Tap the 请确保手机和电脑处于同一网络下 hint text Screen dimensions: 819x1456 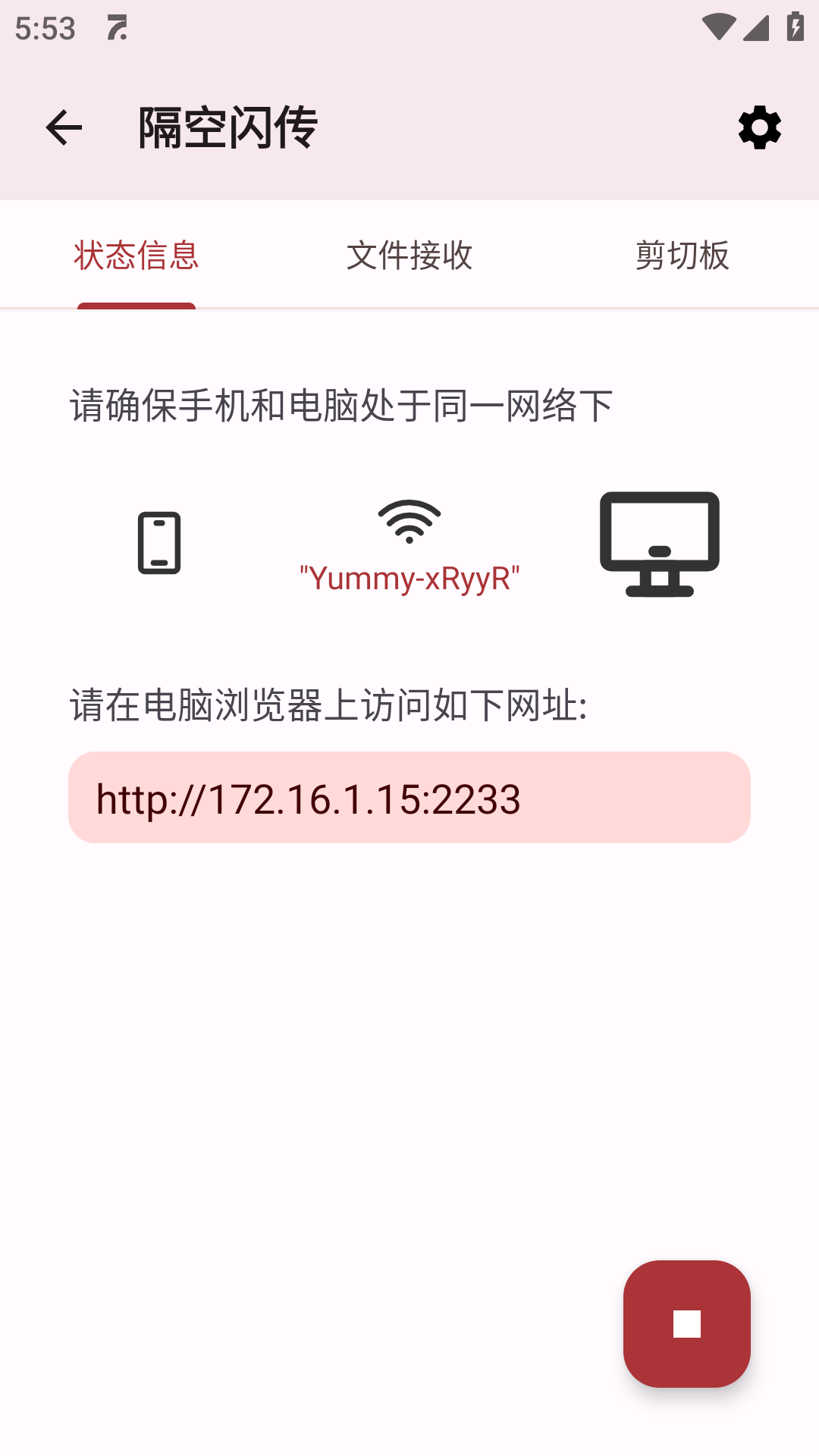[x=341, y=405]
